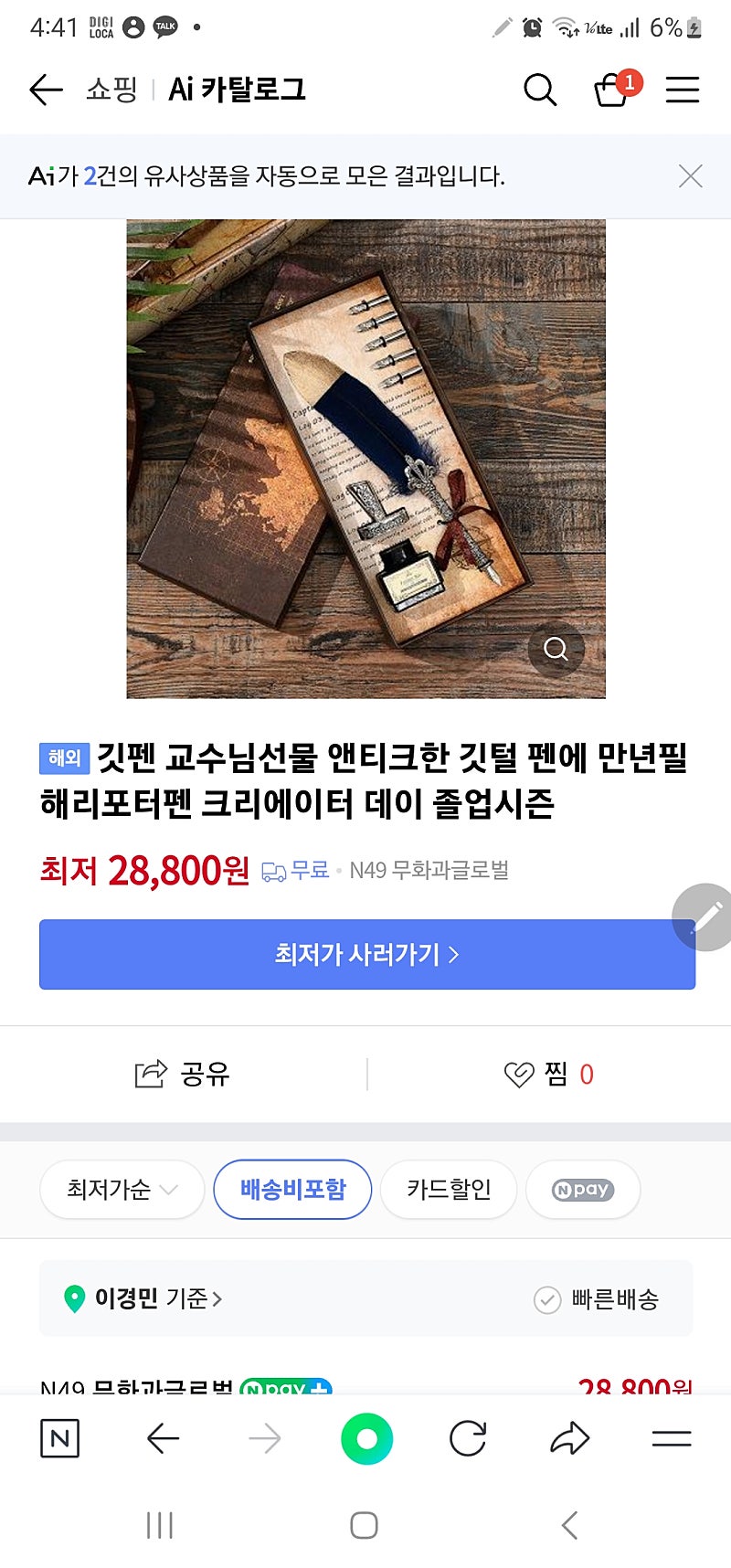
Task: Enlarge the product image with magnifier
Action: coord(556,649)
